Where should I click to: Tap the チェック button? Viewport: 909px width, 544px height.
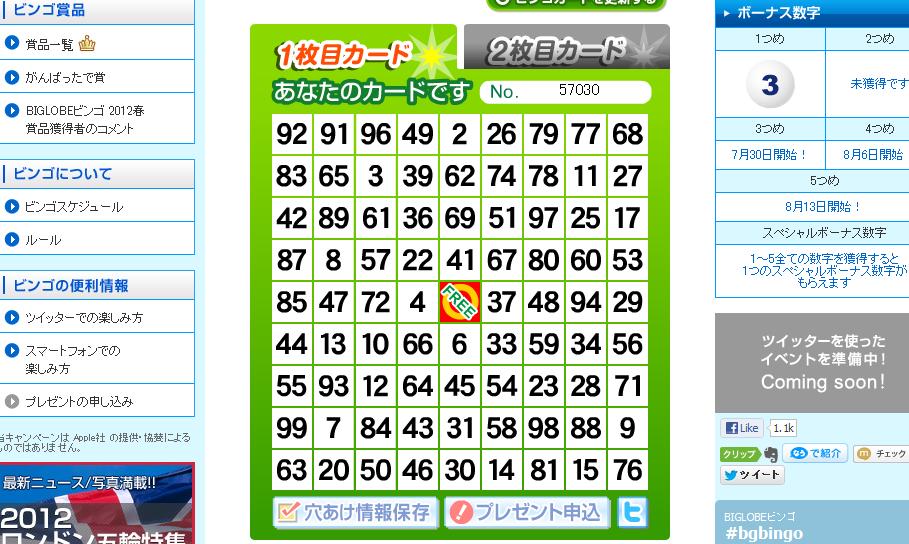tap(881, 454)
